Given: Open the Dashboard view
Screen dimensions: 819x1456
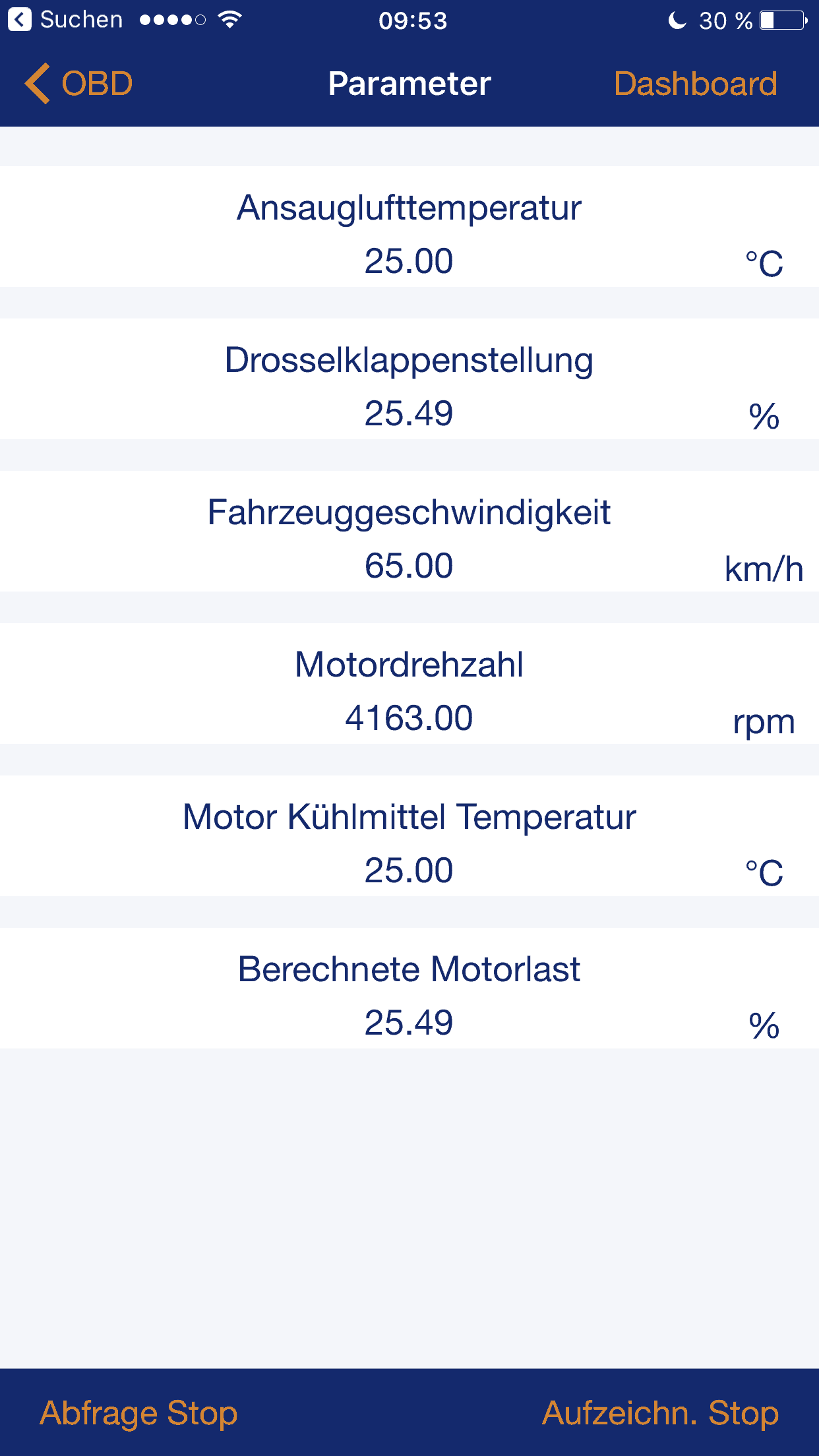Looking at the screenshot, I should [695, 84].
